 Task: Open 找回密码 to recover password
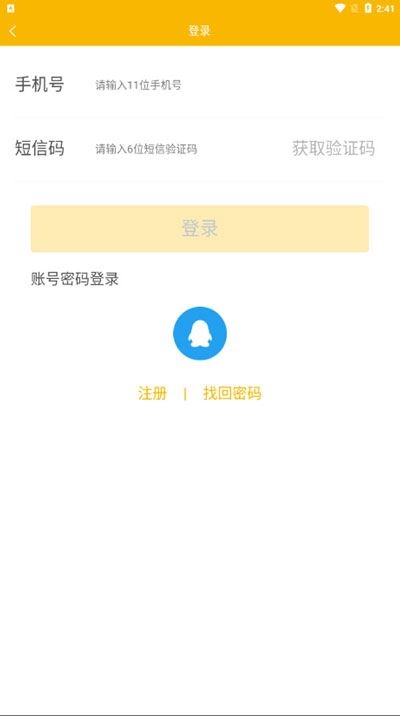tap(232, 393)
